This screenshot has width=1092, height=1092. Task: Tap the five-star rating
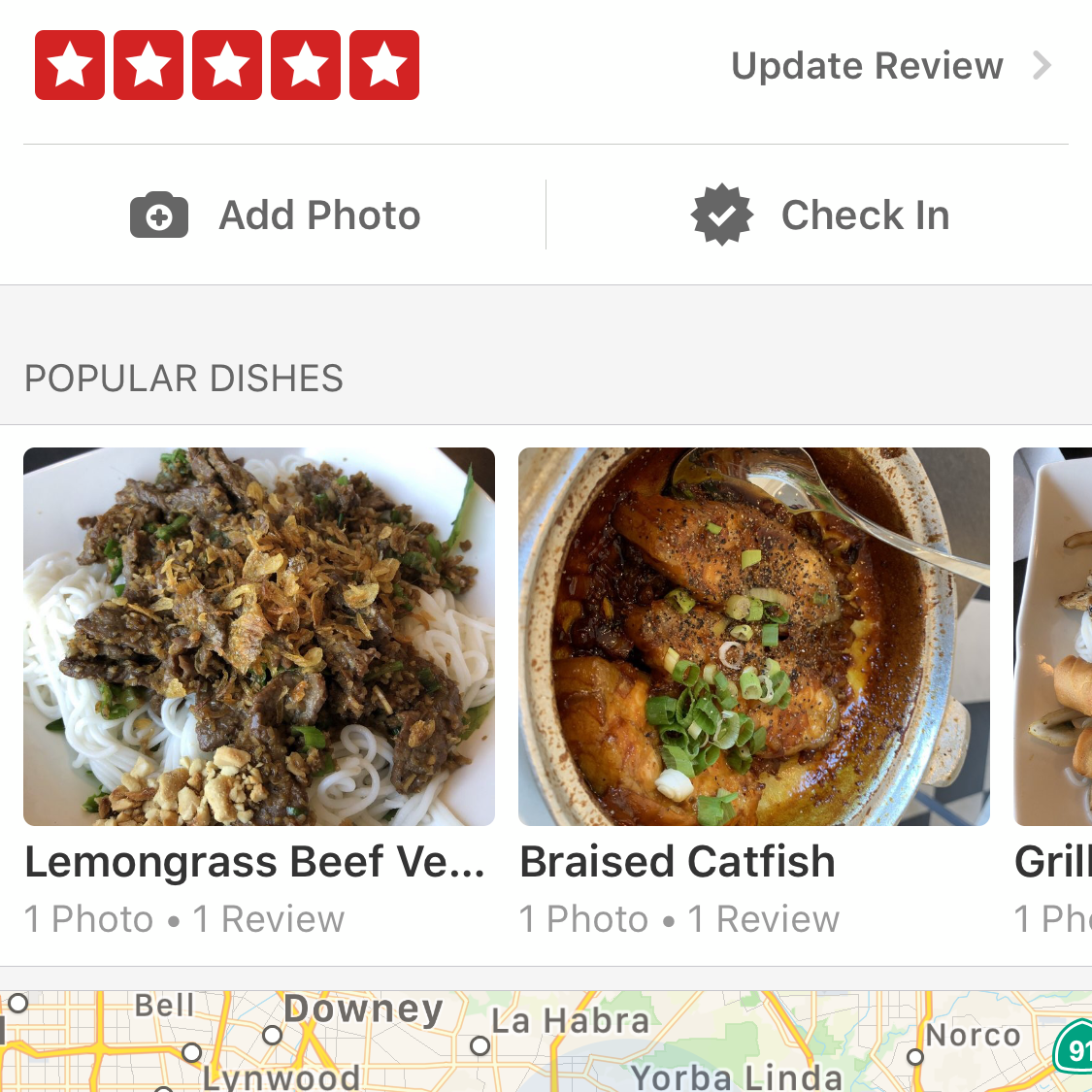point(227,66)
